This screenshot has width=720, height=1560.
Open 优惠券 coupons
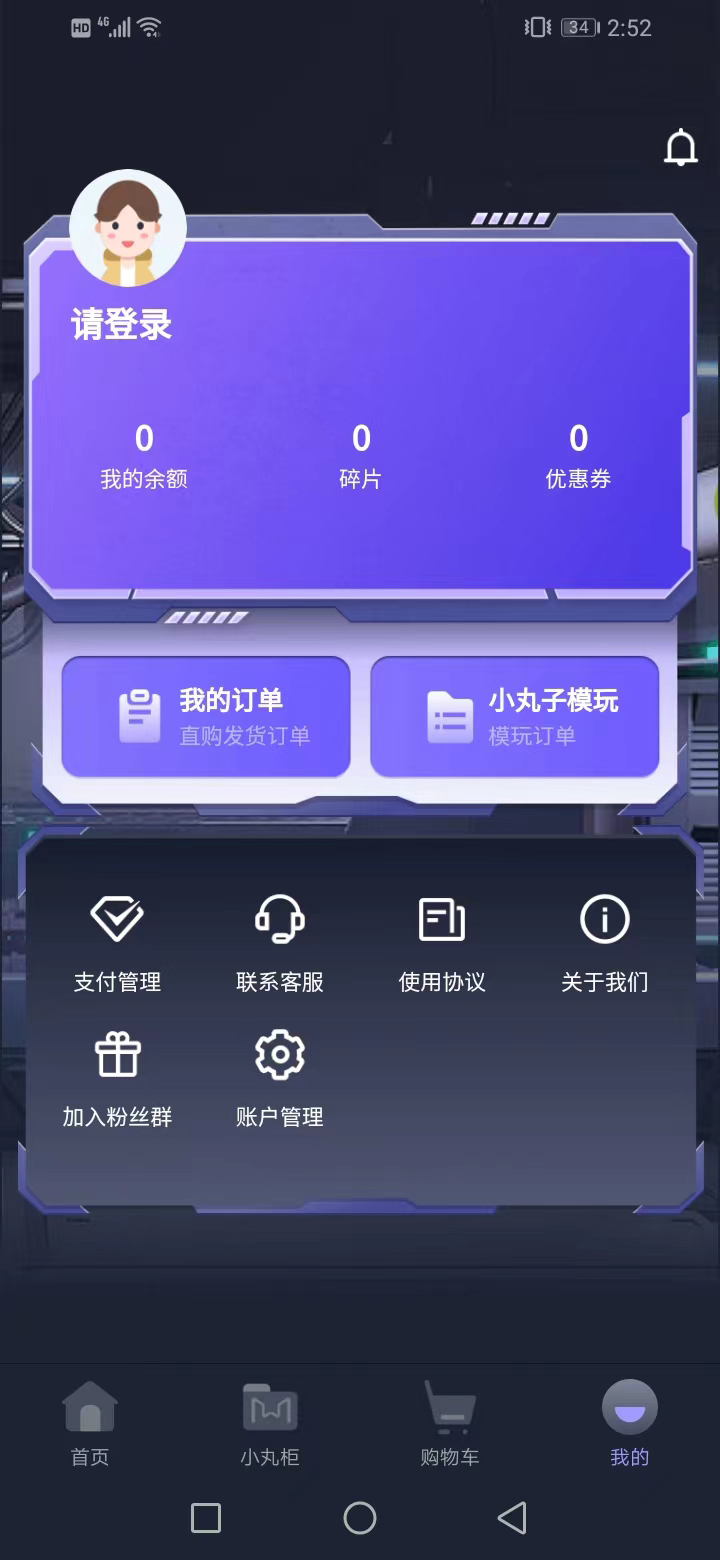coord(578,456)
